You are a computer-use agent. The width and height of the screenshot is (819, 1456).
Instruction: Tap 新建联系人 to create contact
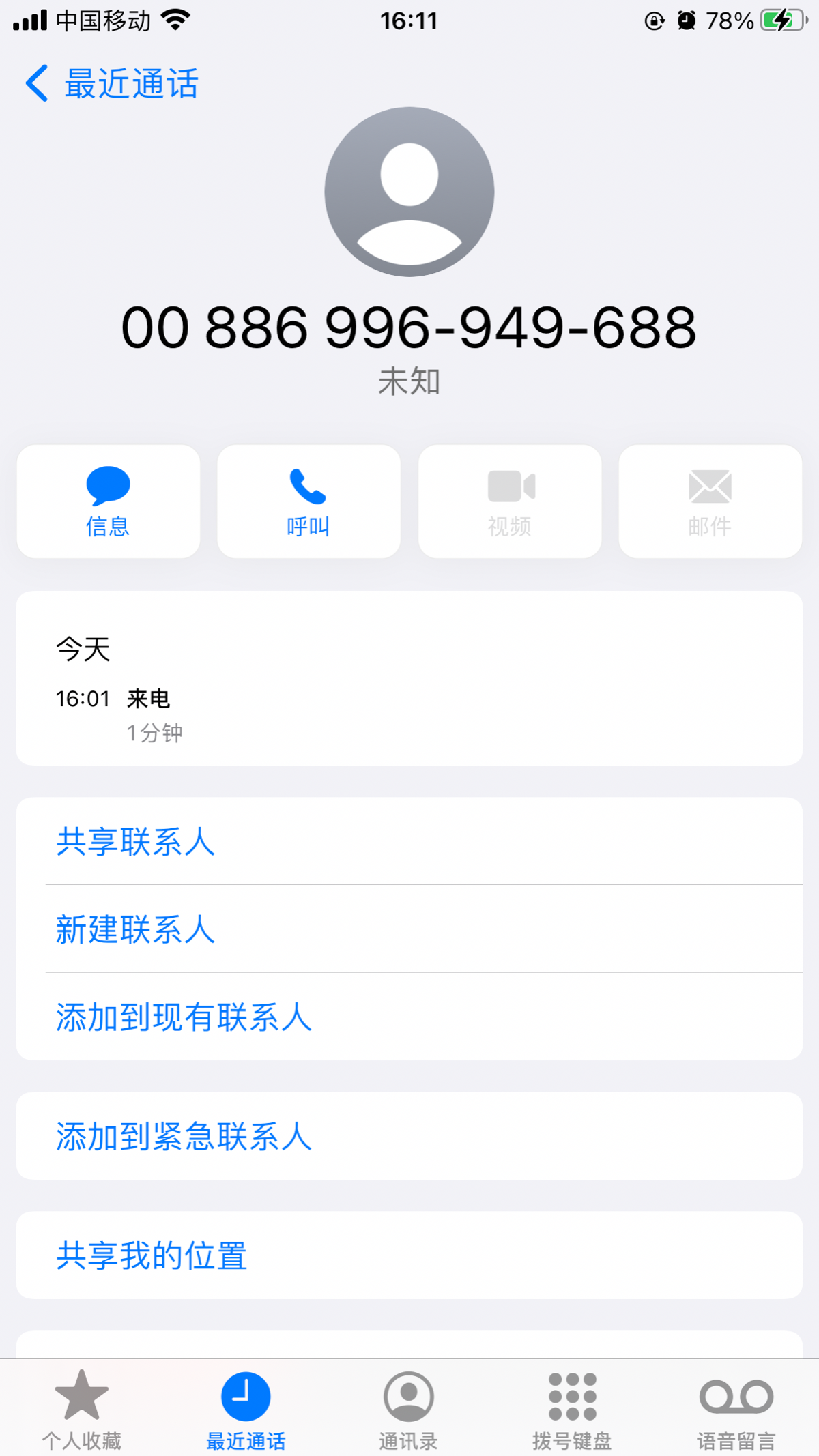134,930
